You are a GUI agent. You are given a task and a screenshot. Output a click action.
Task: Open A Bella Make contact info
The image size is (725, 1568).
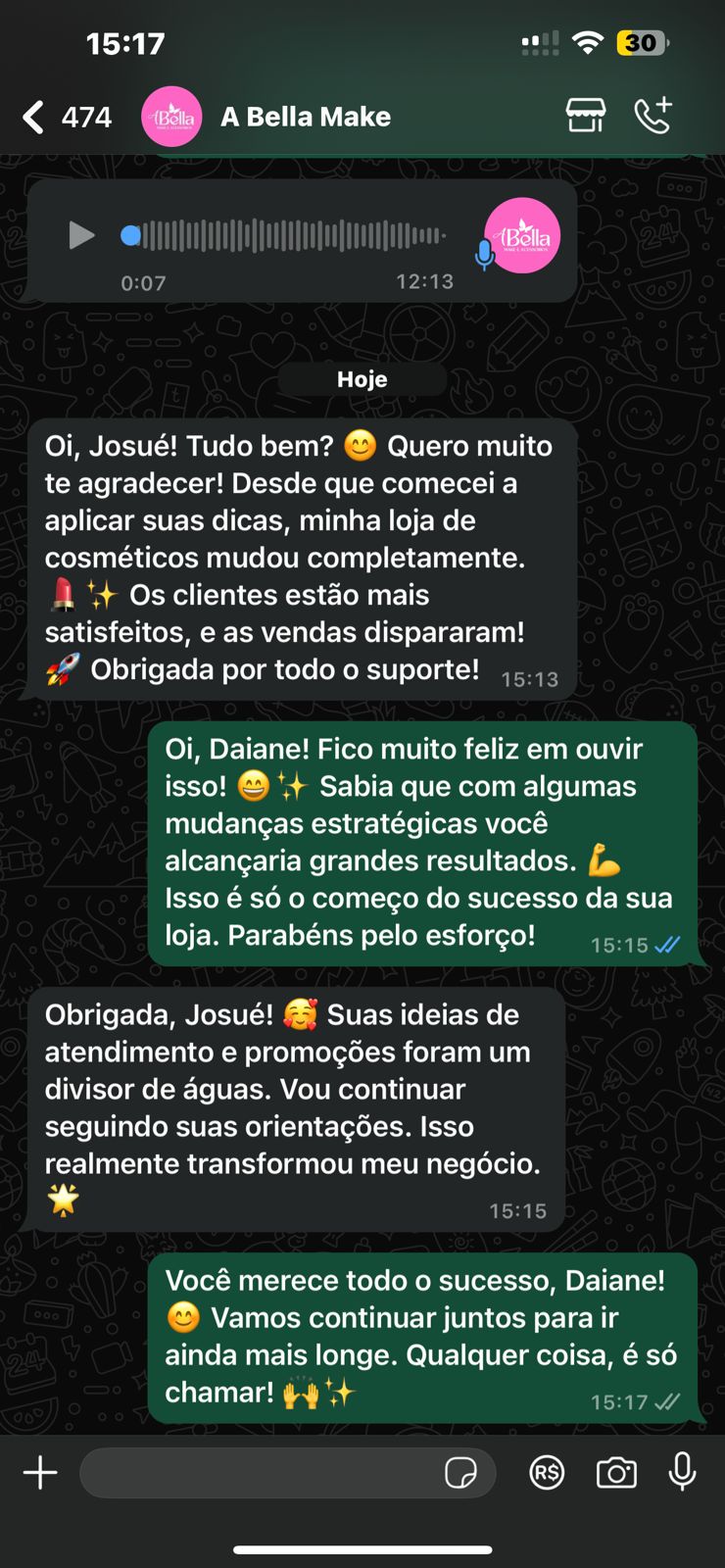coord(305,117)
